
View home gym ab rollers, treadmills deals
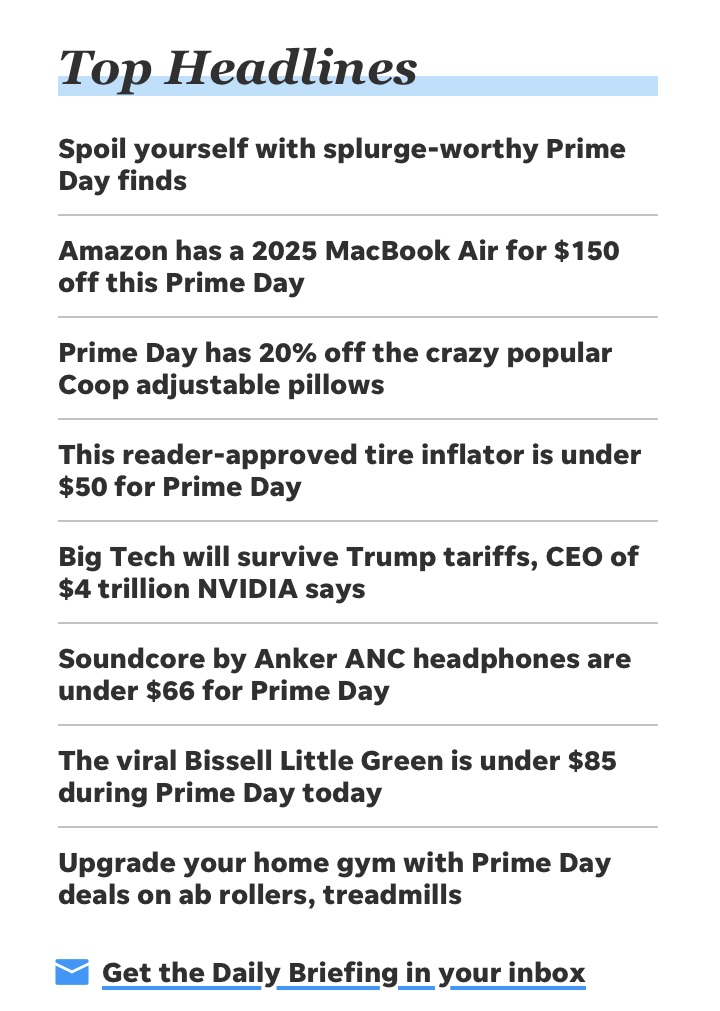pos(334,879)
